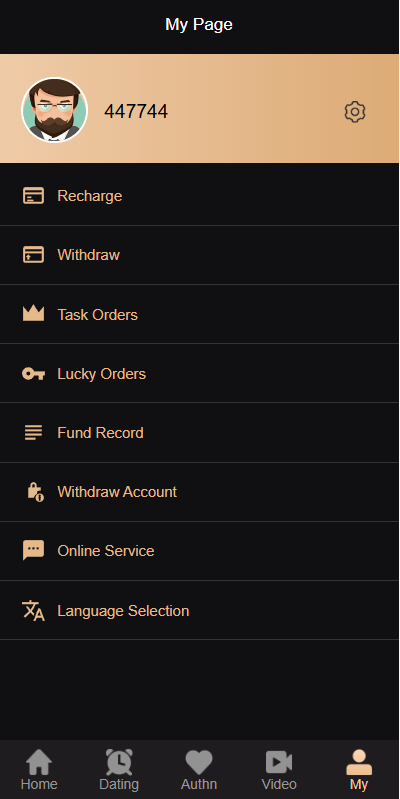Switch to the Dating tab
The height and width of the screenshot is (799, 400).
(119, 769)
